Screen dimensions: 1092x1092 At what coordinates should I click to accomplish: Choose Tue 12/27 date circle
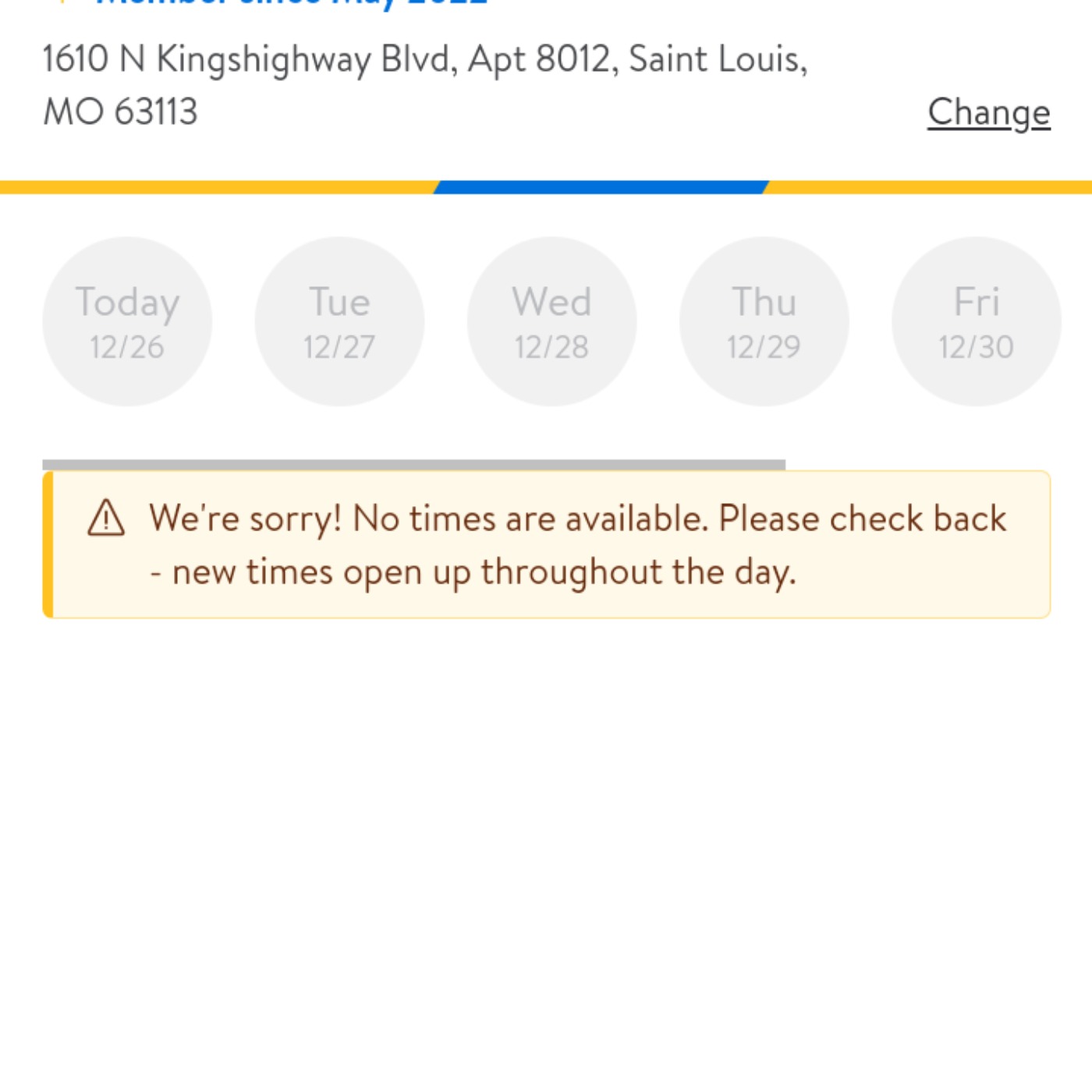point(339,321)
